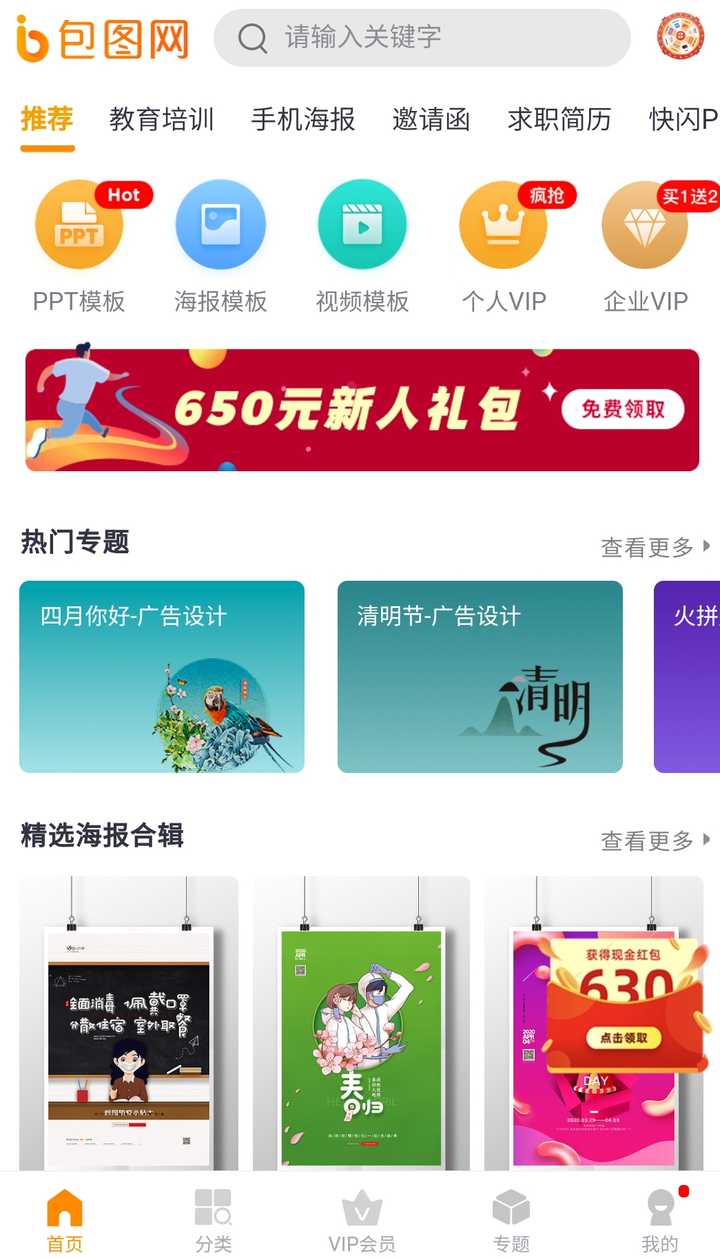Switch to the 手机海报 tab

coord(303,119)
